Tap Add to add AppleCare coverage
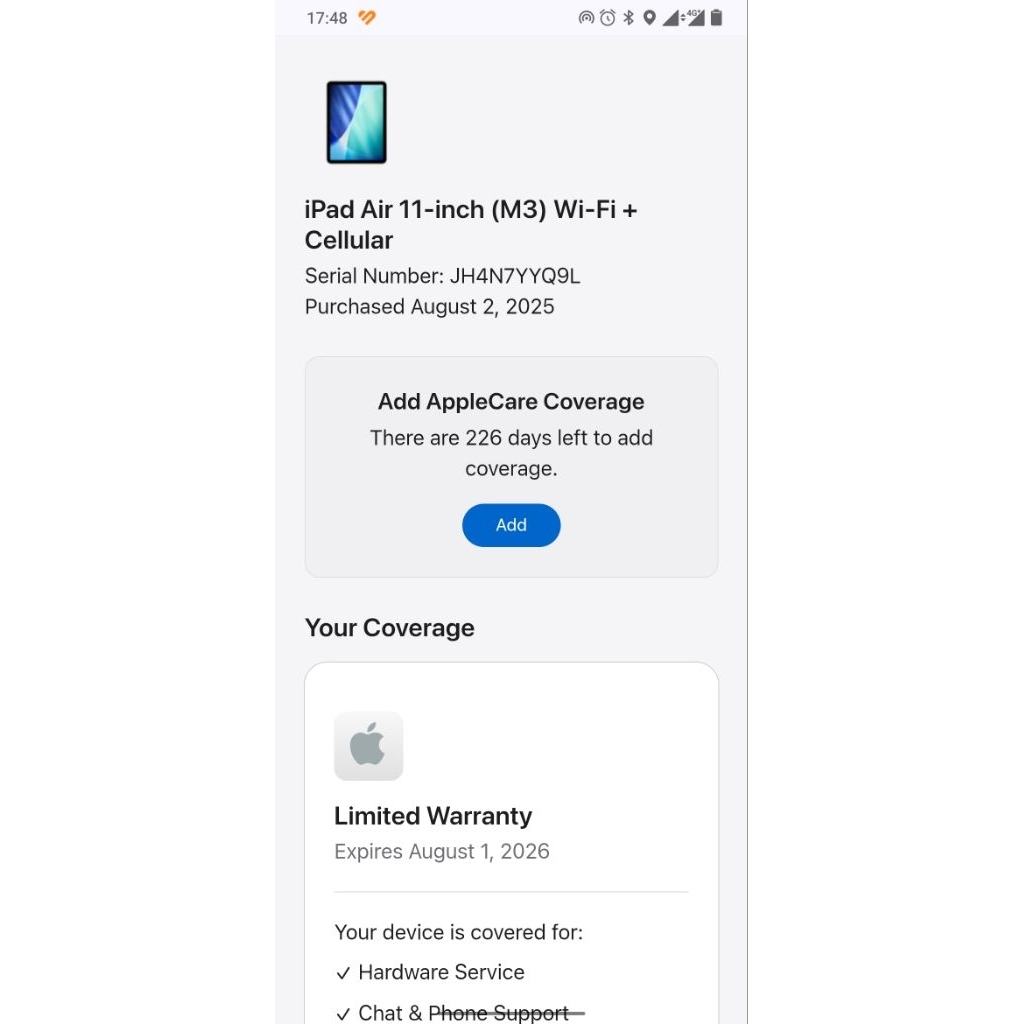 [x=511, y=525]
